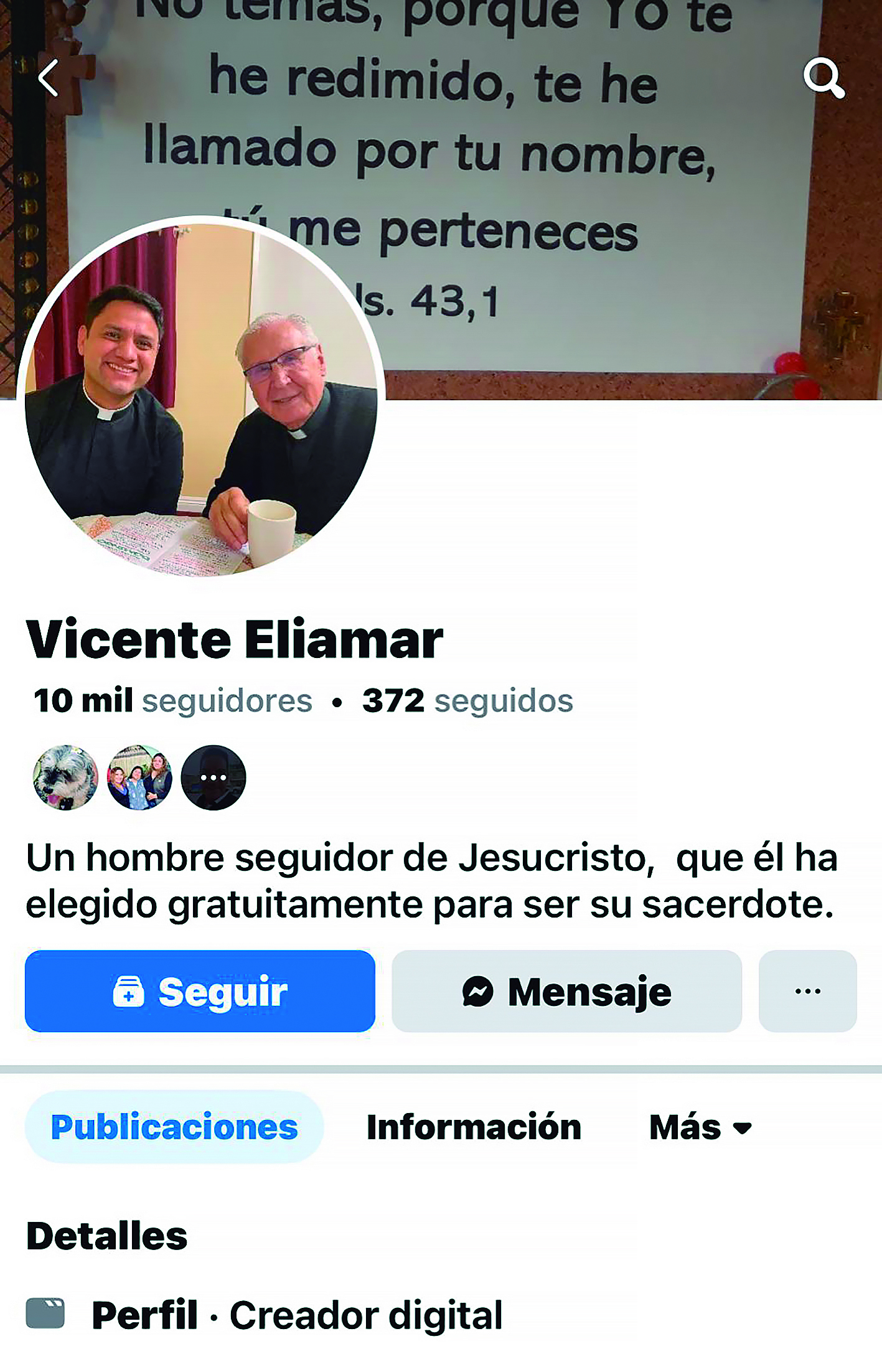Send a message via Mensaje
The height and width of the screenshot is (1372, 882).
click(566, 991)
